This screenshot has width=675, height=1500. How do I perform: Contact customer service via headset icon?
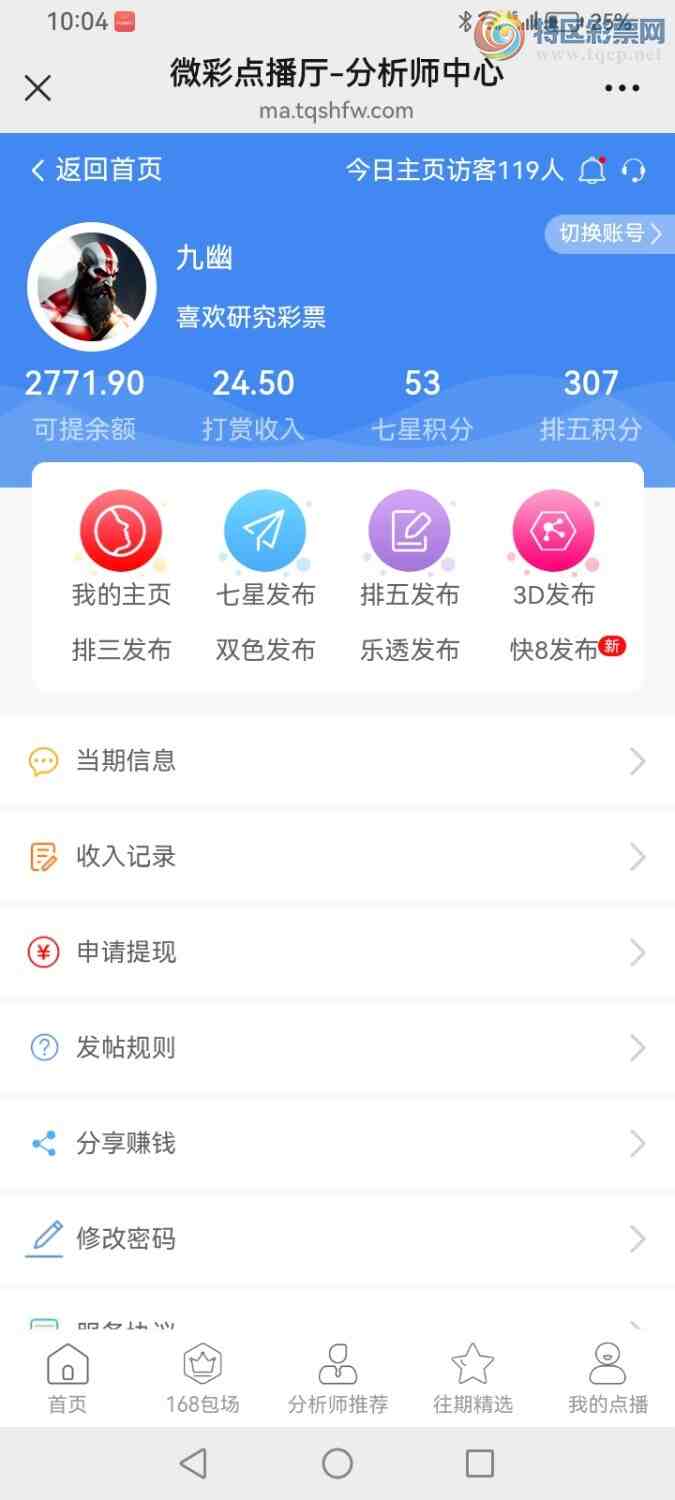tap(633, 171)
